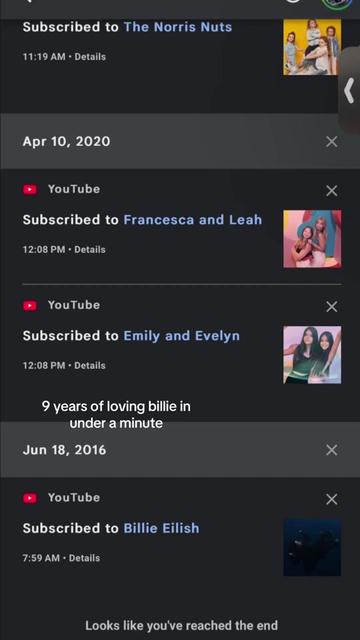Viewport: 360px width, 640px height.
Task: Remove the Emily and Evelyn subscription entry
Action: point(331,306)
